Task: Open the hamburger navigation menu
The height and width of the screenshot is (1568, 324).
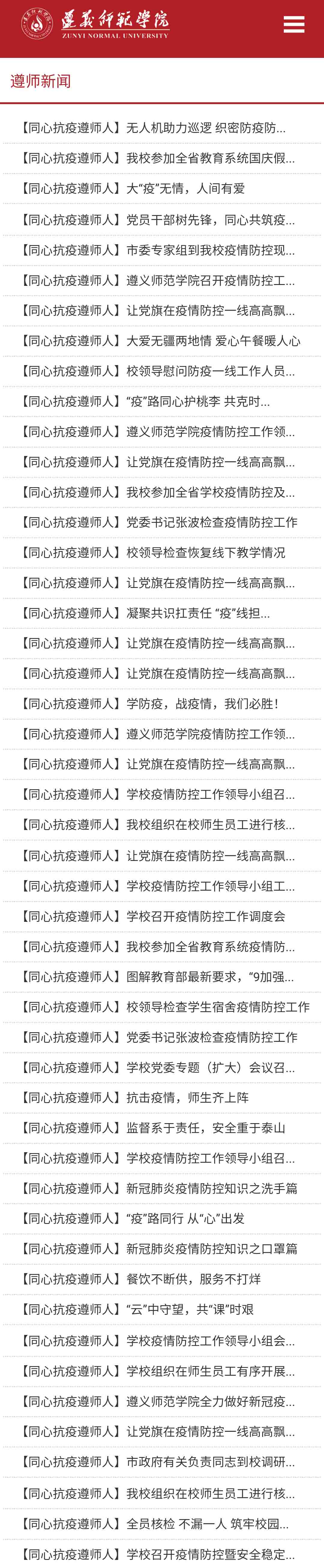Action: [293, 24]
